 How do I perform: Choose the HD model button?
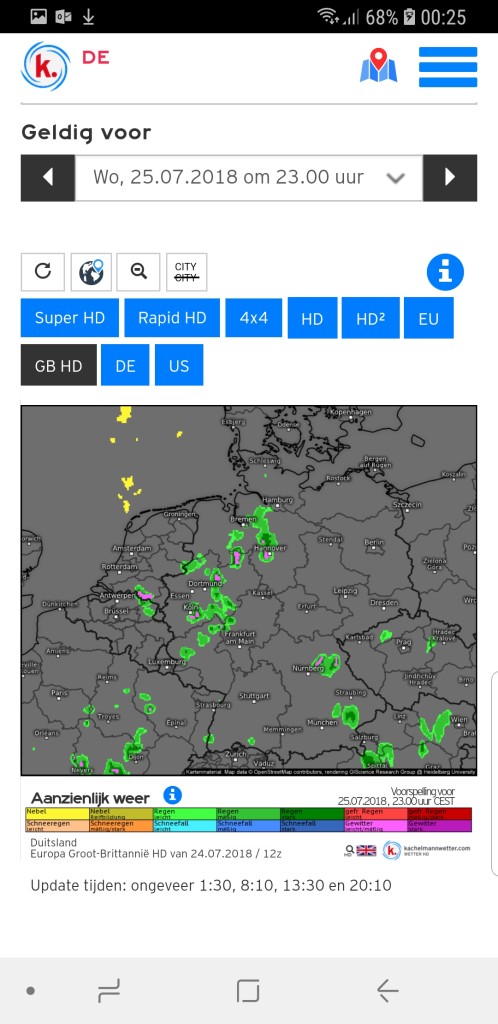point(313,318)
